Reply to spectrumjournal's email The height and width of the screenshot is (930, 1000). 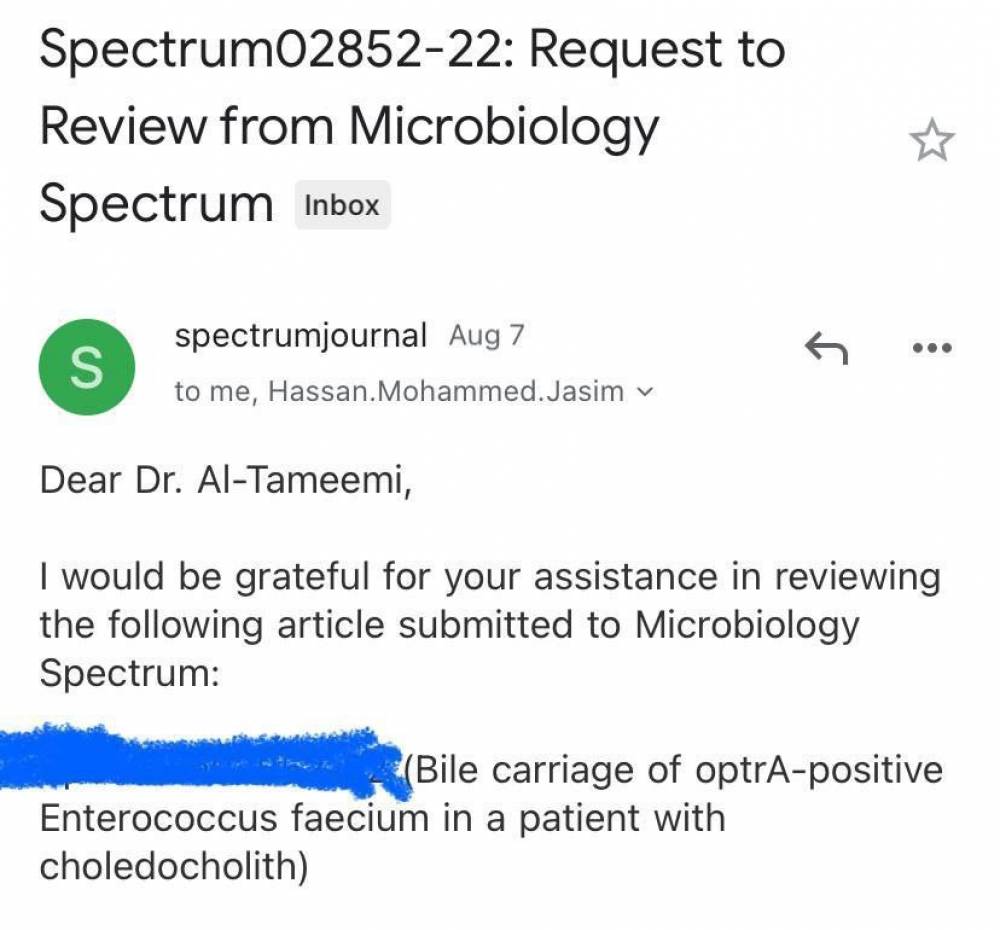click(x=826, y=349)
